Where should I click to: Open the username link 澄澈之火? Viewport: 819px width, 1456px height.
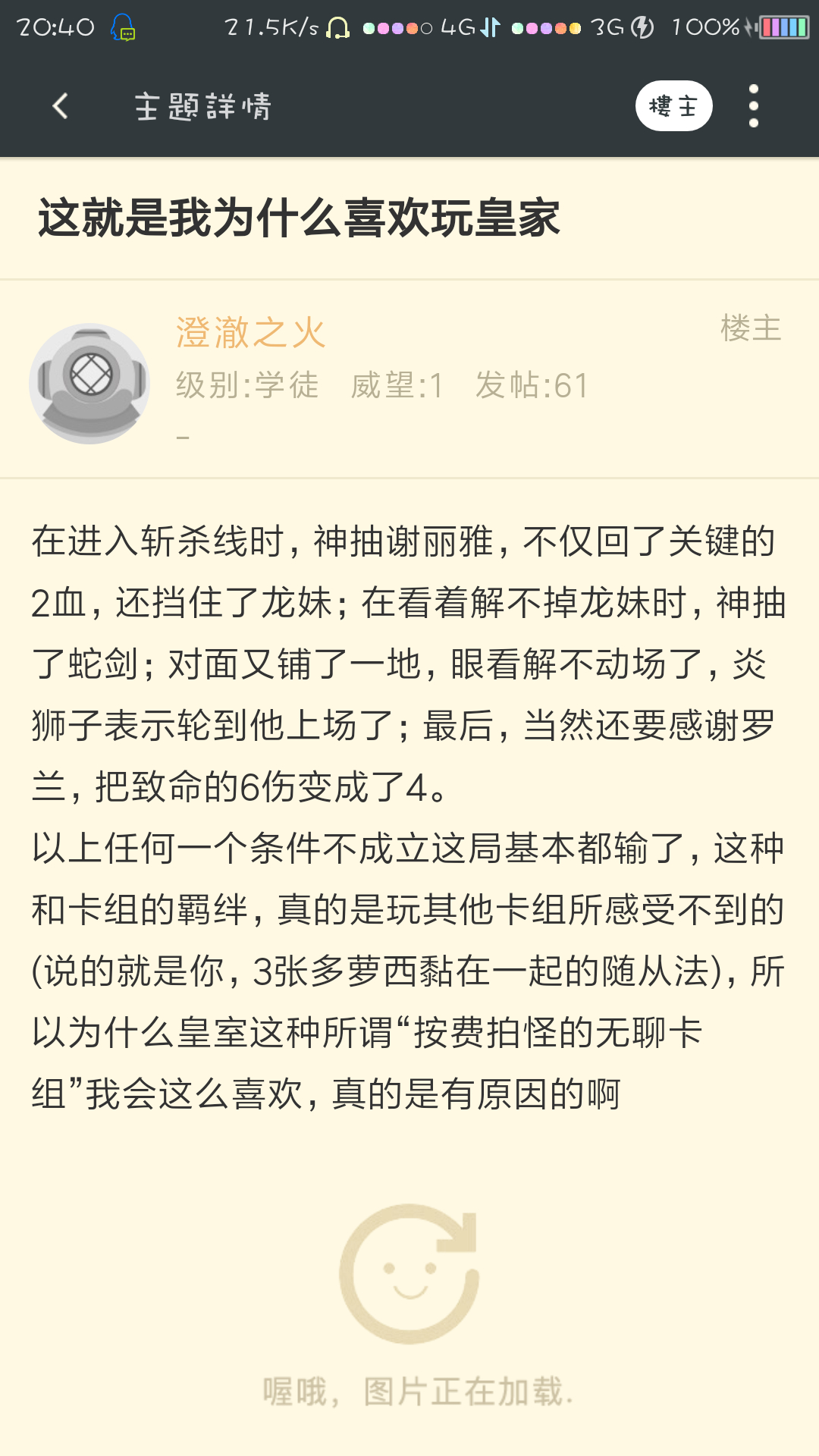(251, 333)
